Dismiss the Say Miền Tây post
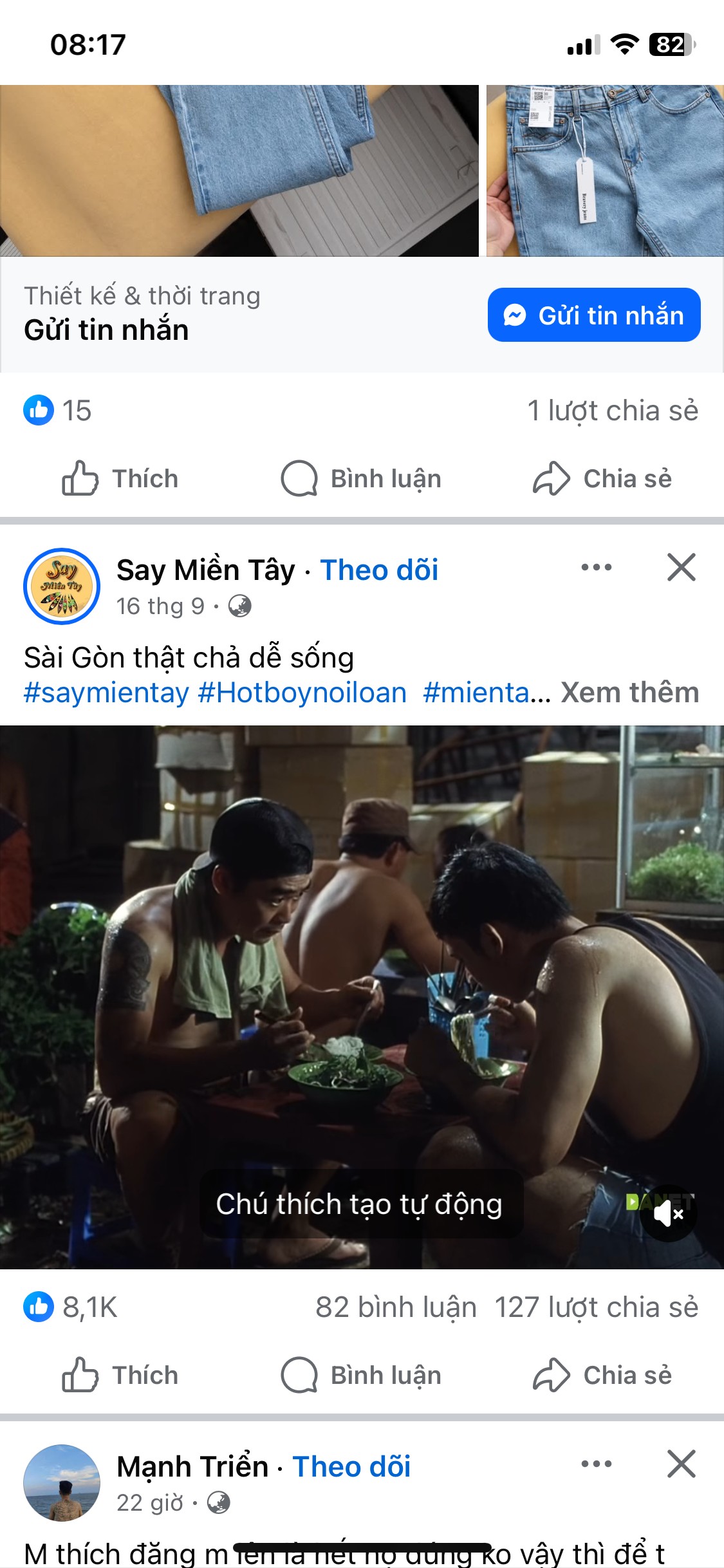This screenshot has width=724, height=1568. click(x=681, y=568)
